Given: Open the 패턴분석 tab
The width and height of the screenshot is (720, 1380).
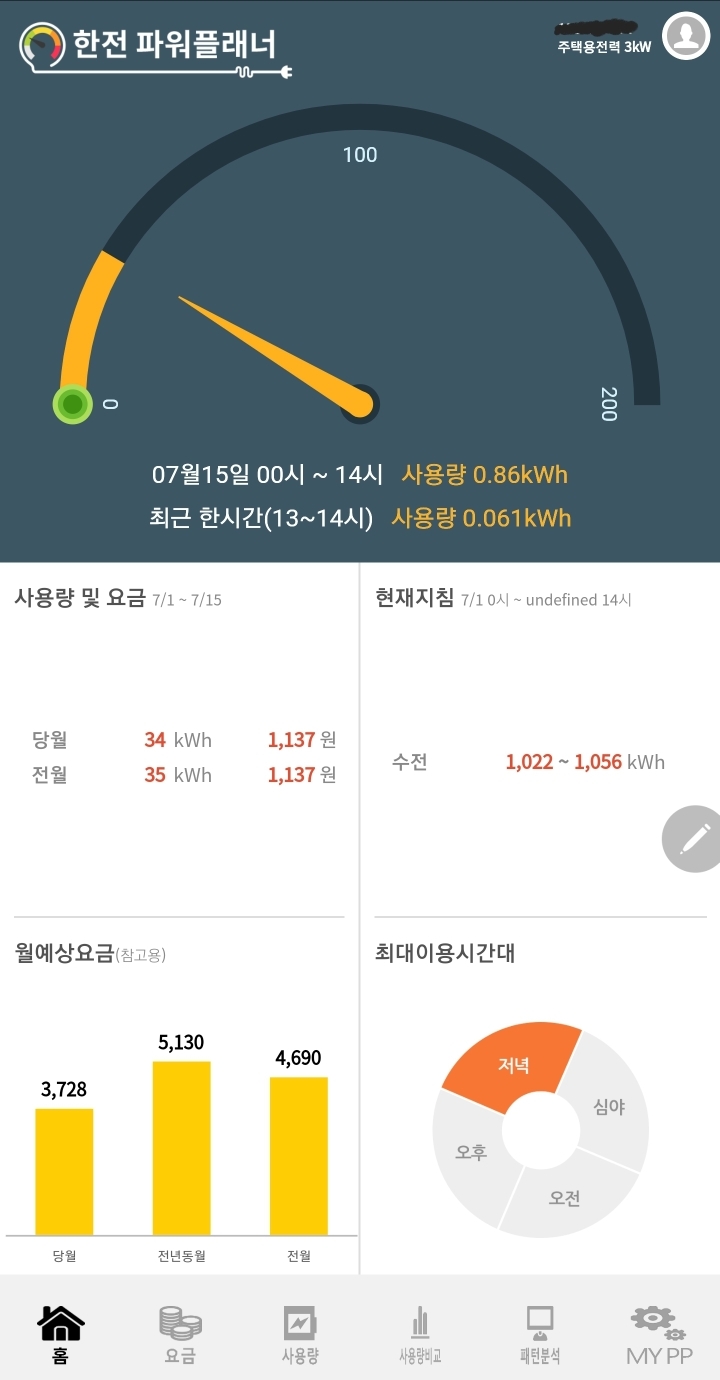Looking at the screenshot, I should pos(540,1334).
